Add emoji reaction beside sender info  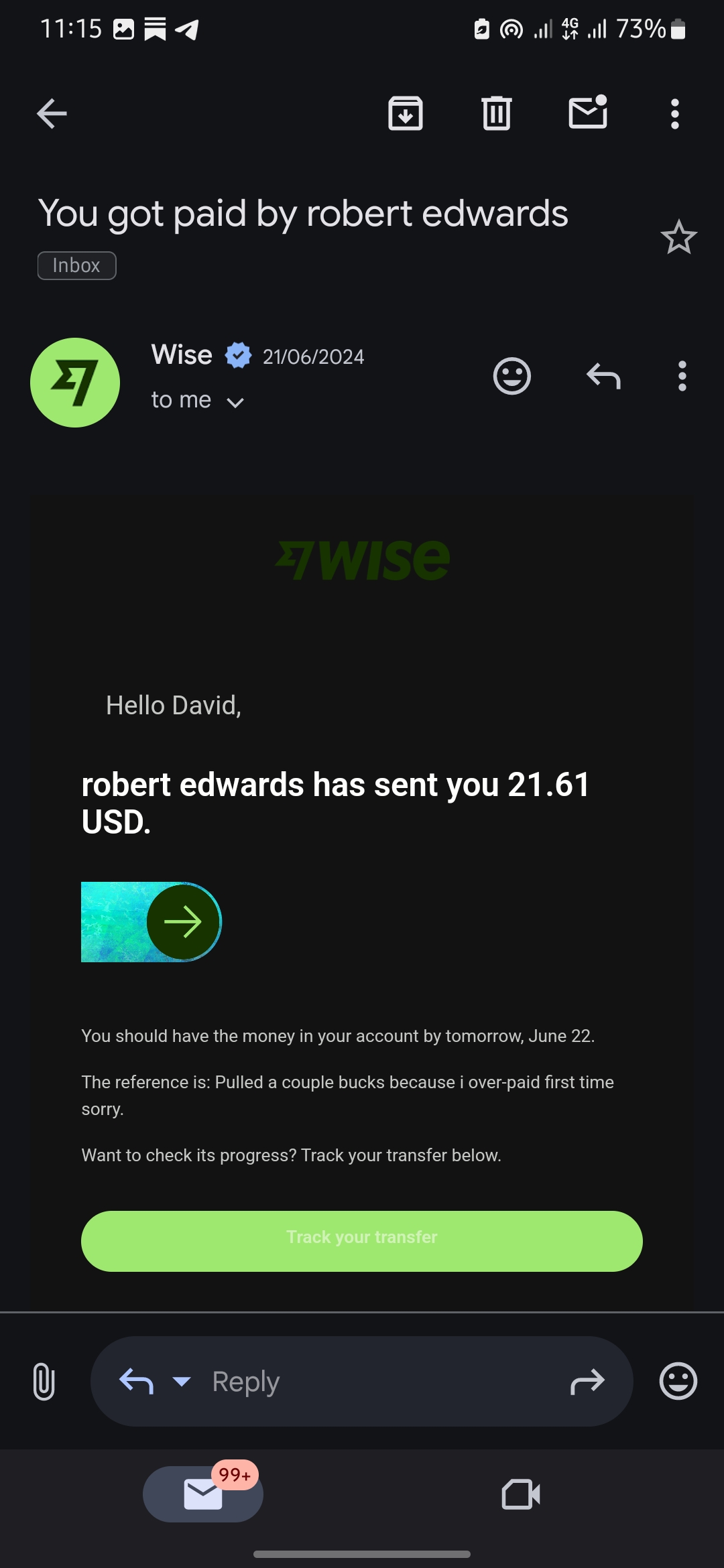(512, 376)
